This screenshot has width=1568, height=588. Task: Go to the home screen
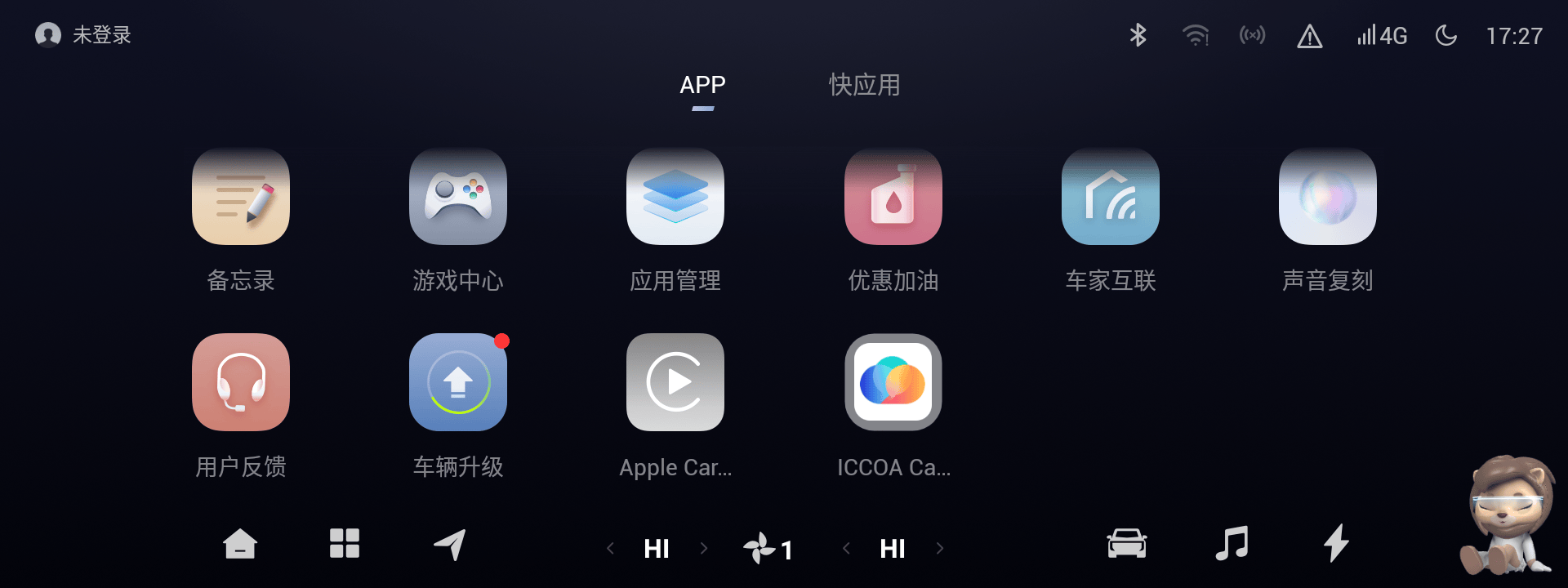click(240, 544)
